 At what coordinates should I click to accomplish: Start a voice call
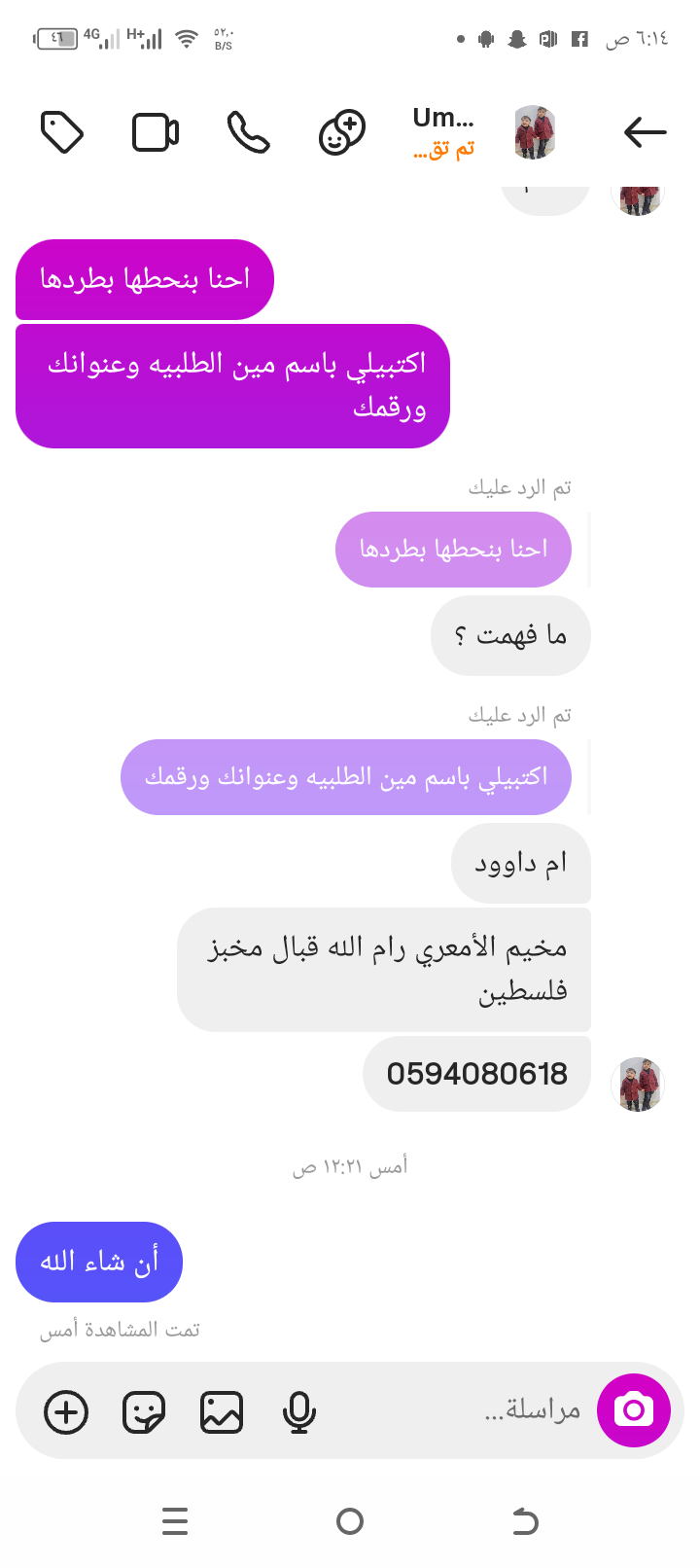[248, 132]
